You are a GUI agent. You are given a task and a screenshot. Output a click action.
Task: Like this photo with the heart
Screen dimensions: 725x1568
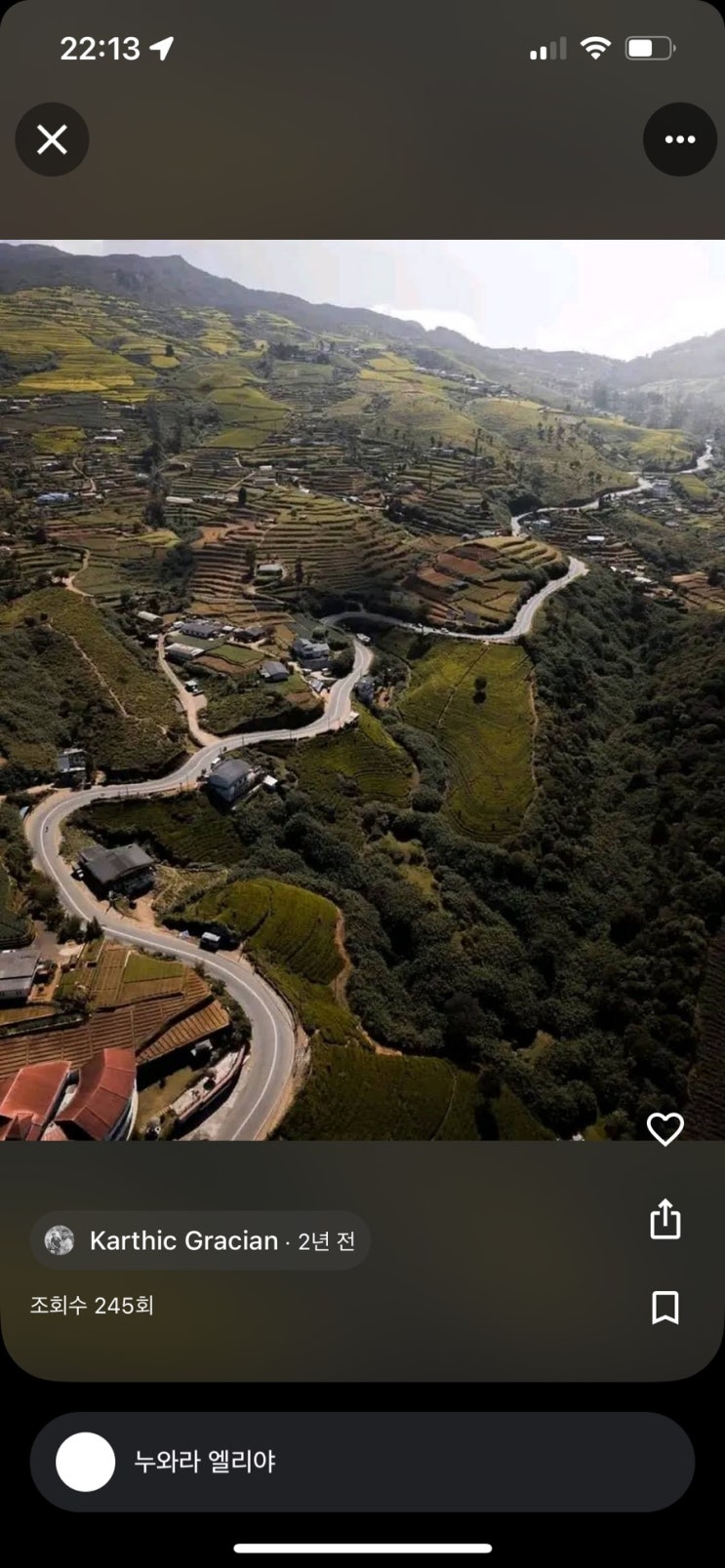(665, 1129)
